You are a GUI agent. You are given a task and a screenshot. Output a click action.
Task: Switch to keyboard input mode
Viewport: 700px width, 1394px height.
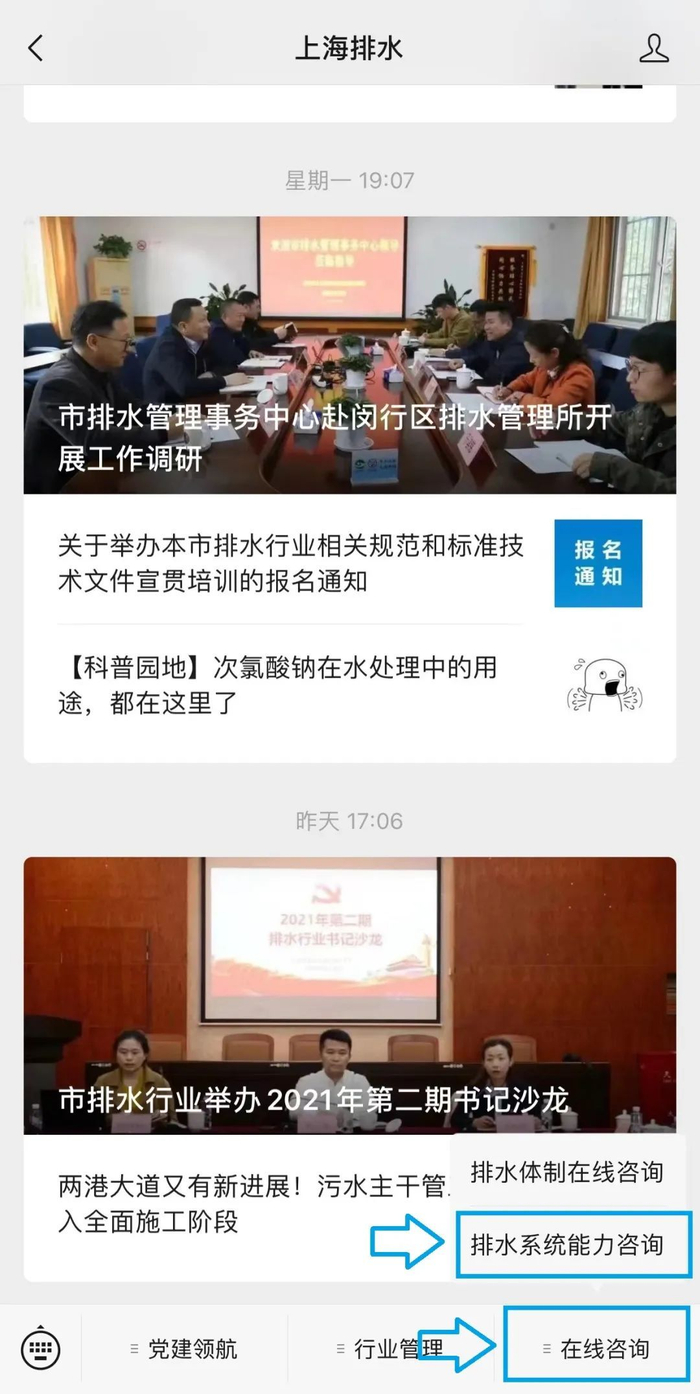click(x=41, y=1349)
